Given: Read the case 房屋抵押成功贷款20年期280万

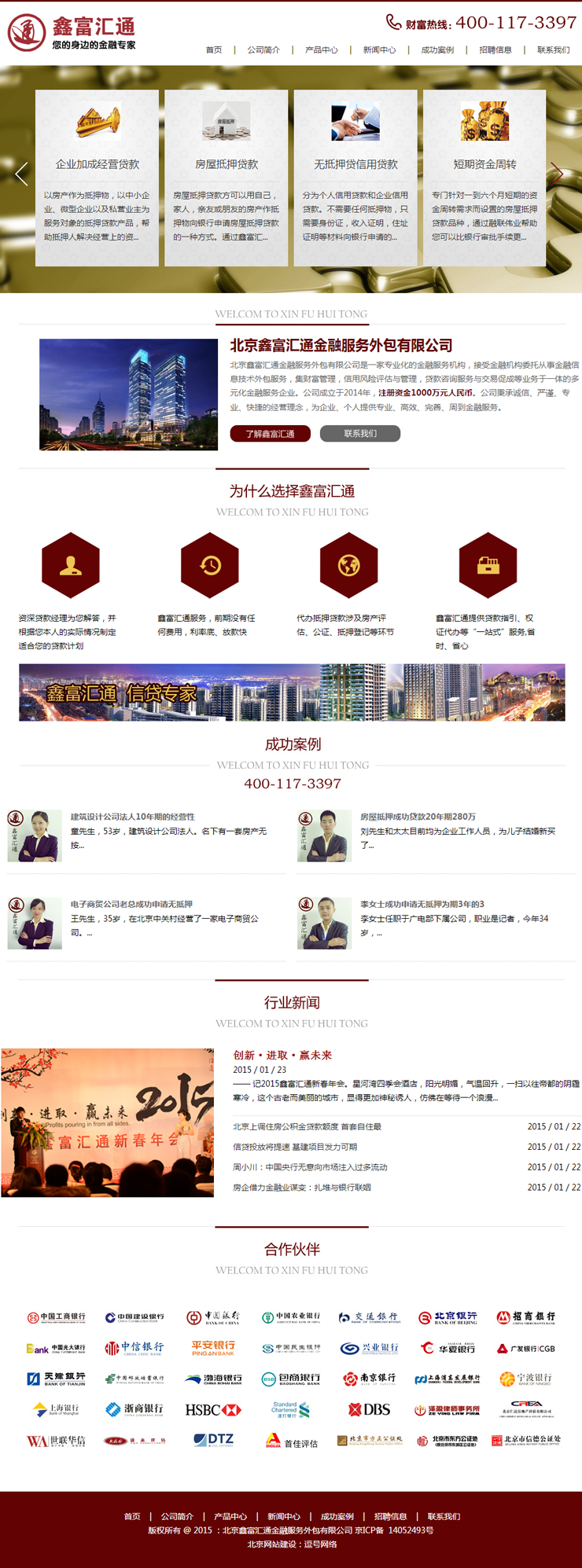Looking at the screenshot, I should click(x=418, y=817).
